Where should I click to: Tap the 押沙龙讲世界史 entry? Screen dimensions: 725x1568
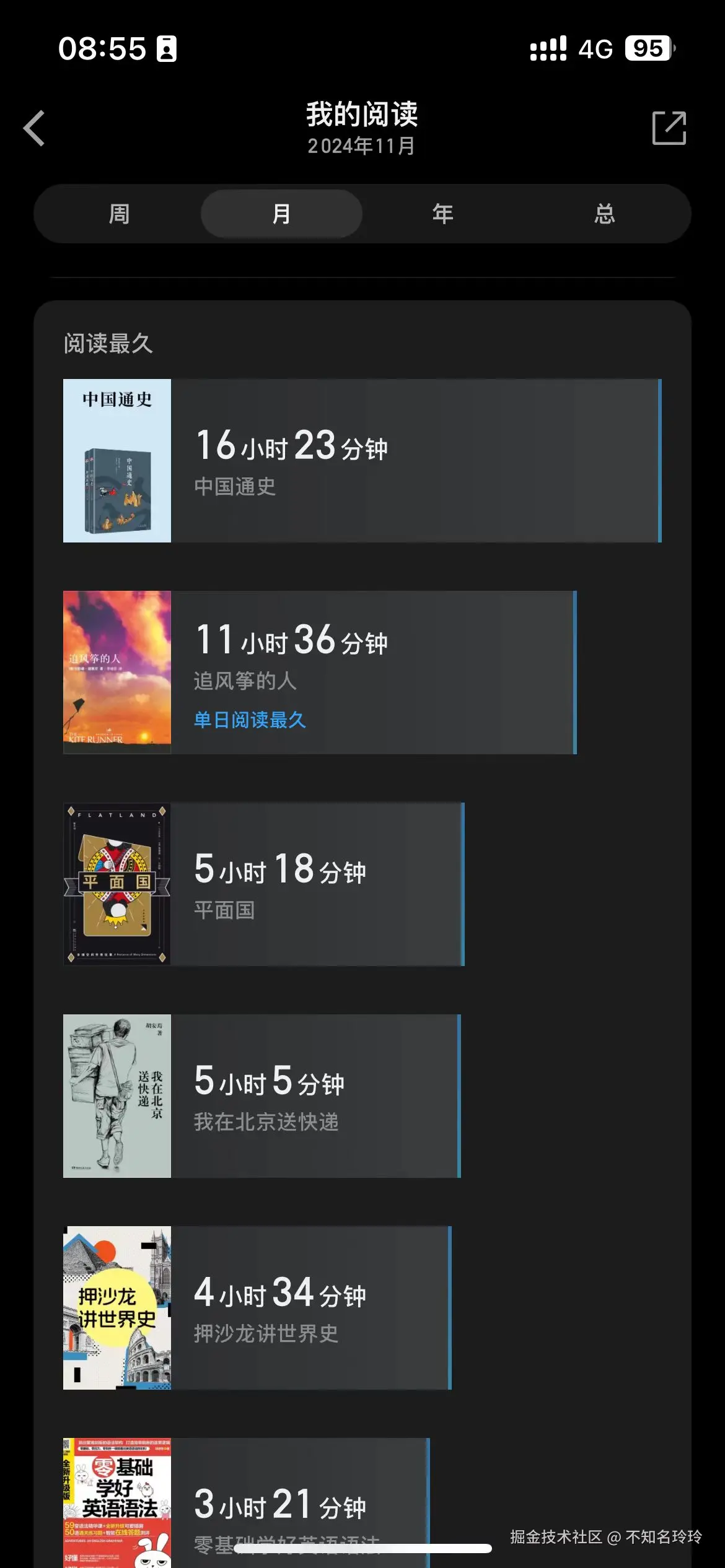(257, 1308)
